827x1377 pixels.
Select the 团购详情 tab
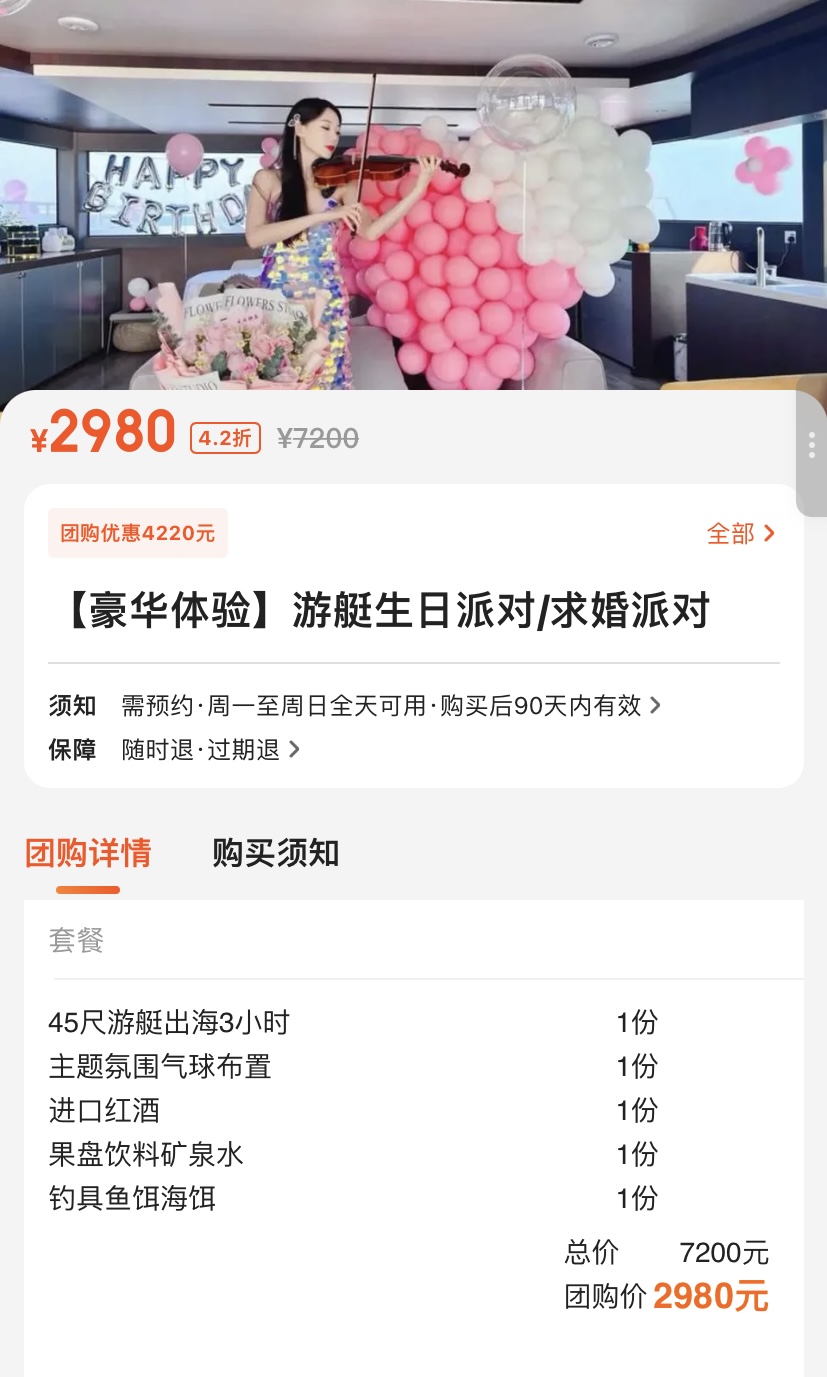88,853
